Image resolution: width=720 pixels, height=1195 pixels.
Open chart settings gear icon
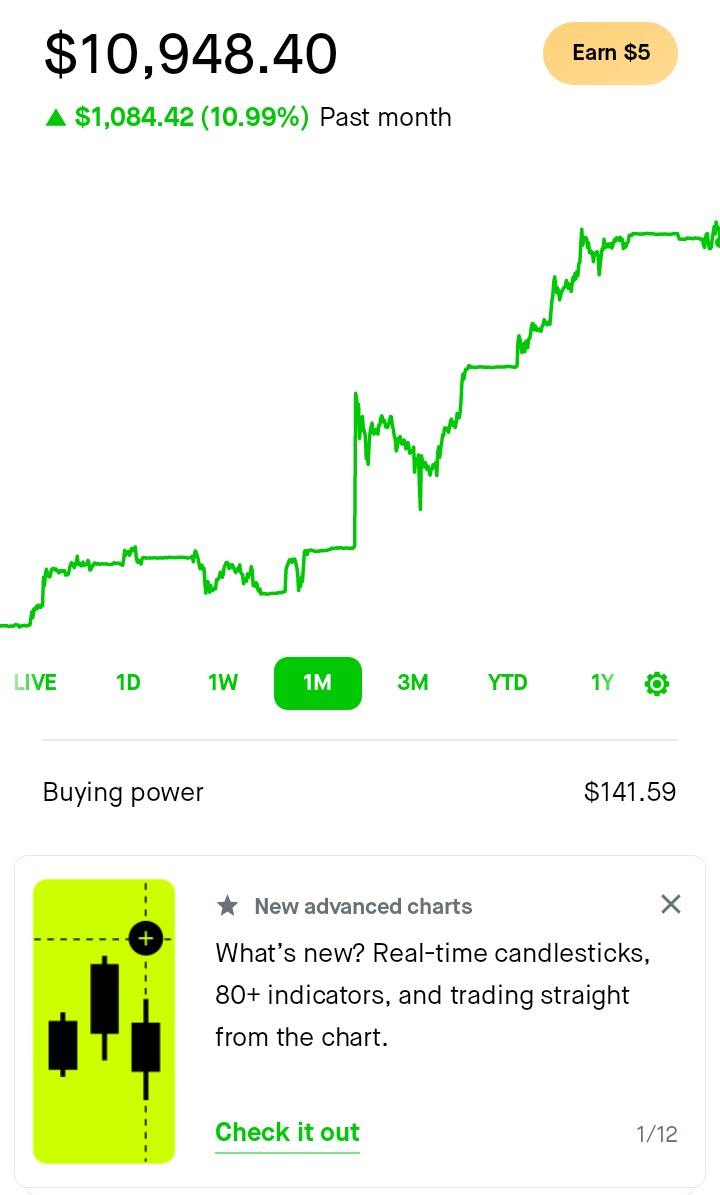tap(657, 684)
